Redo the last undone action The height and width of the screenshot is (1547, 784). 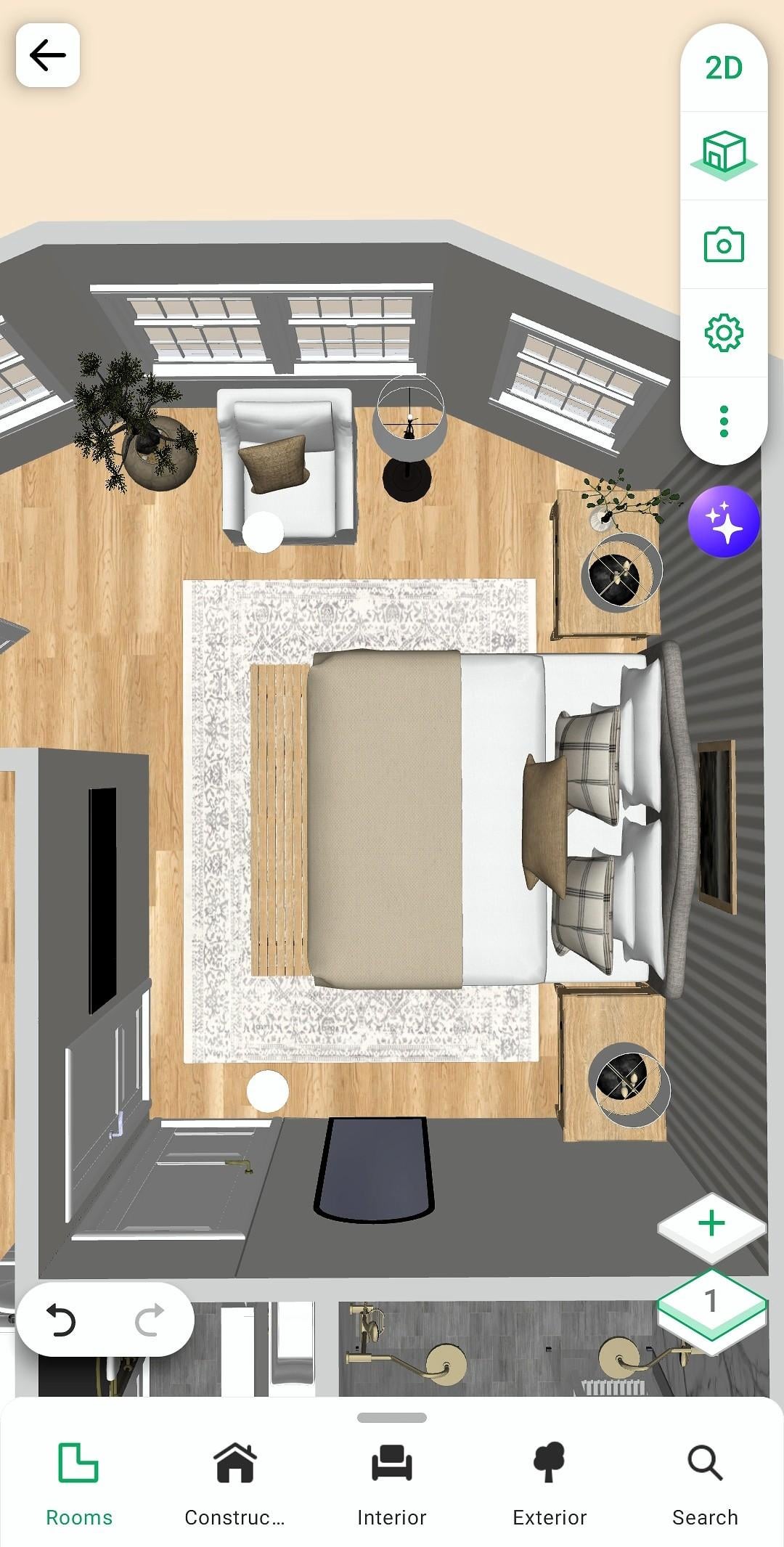(150, 1320)
